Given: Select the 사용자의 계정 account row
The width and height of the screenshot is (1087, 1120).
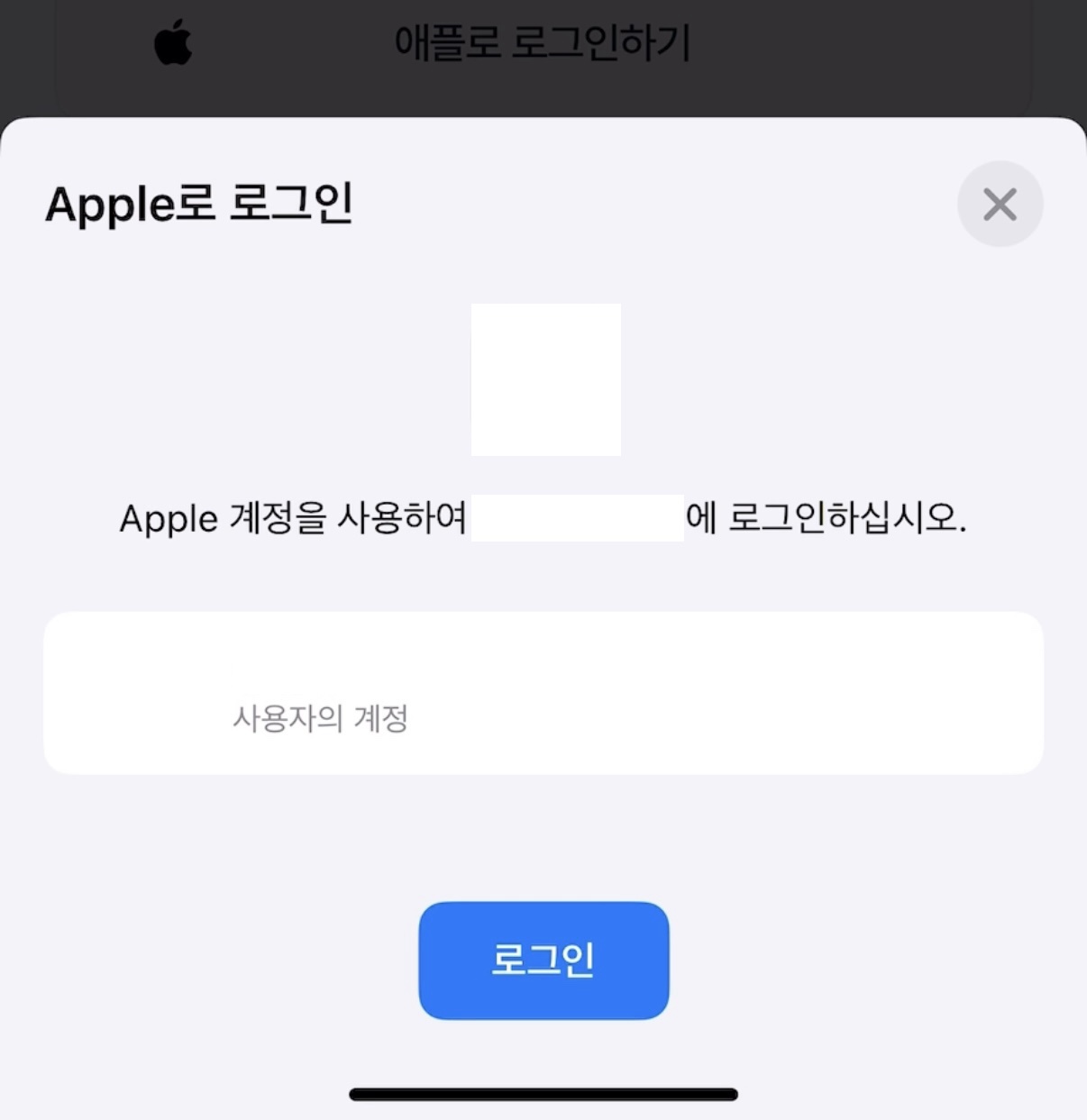Looking at the screenshot, I should 543,693.
